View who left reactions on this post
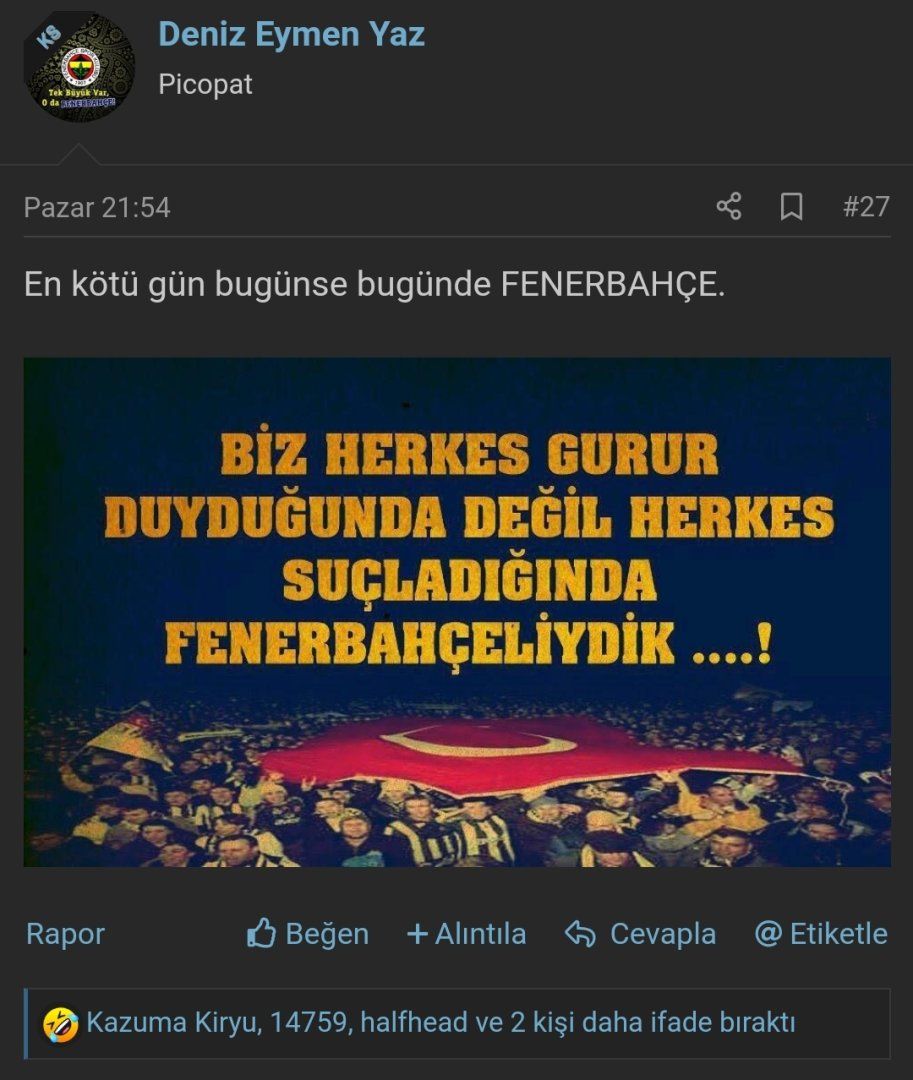This screenshot has width=913, height=1080. click(x=440, y=1024)
